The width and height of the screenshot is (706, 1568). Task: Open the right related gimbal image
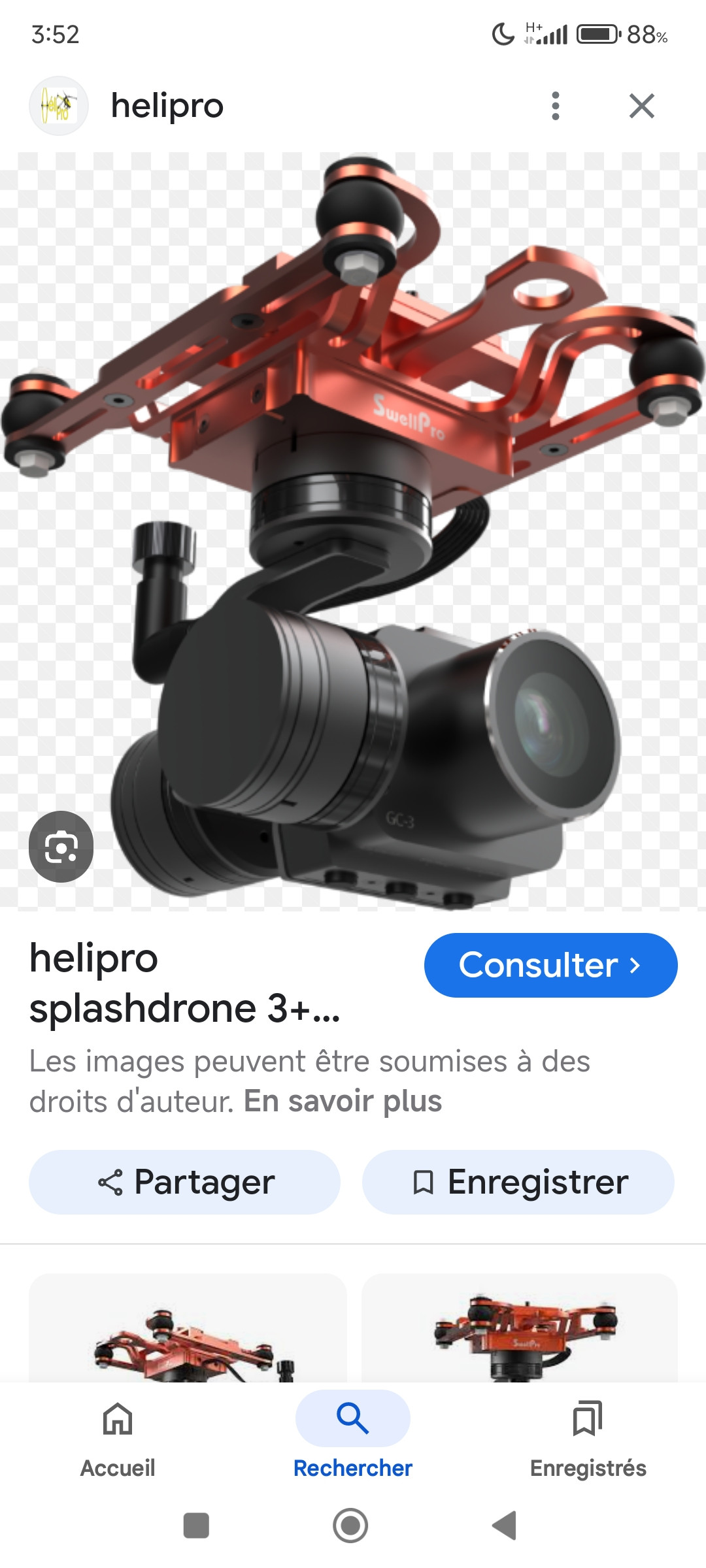(520, 1330)
